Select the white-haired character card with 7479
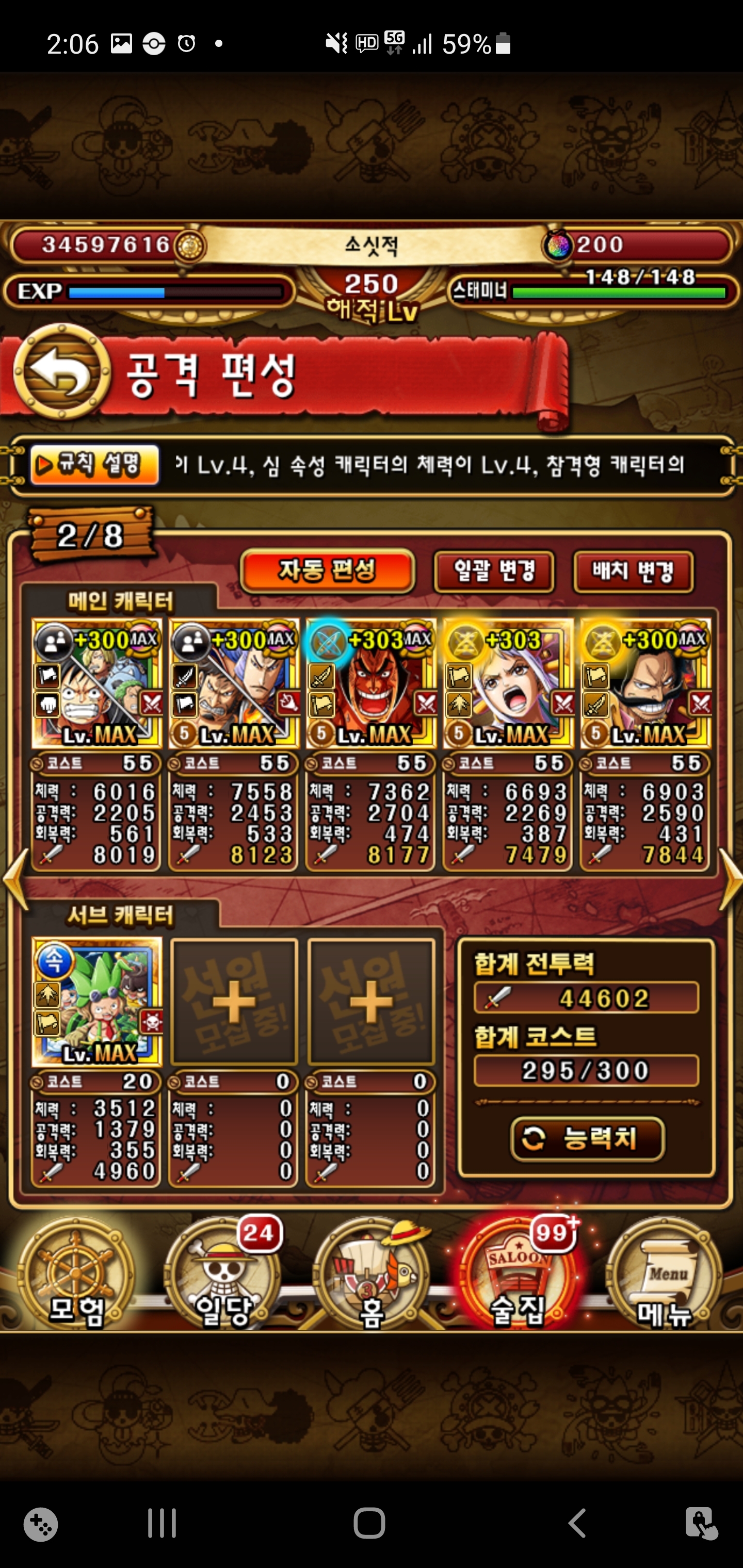Screen dimensions: 743x1568 click(508, 683)
